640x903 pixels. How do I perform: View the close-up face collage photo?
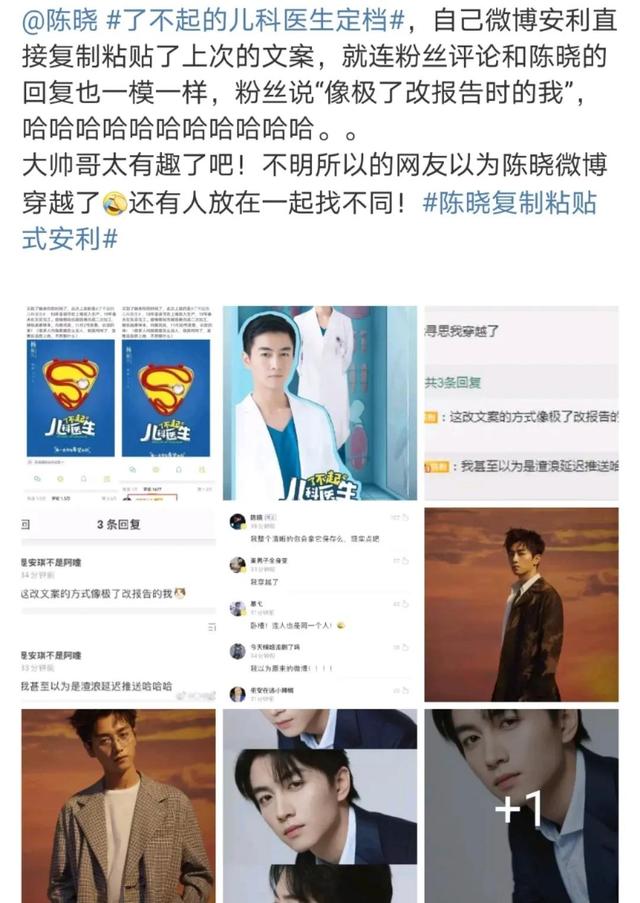pos(320,806)
